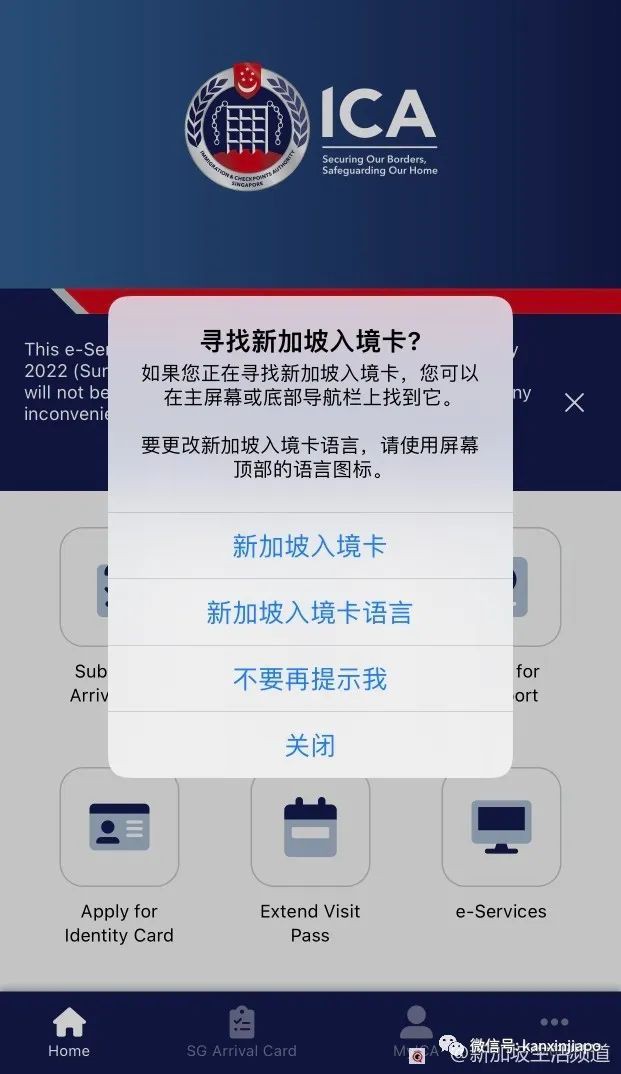Open the e-Services tile

coord(501,827)
